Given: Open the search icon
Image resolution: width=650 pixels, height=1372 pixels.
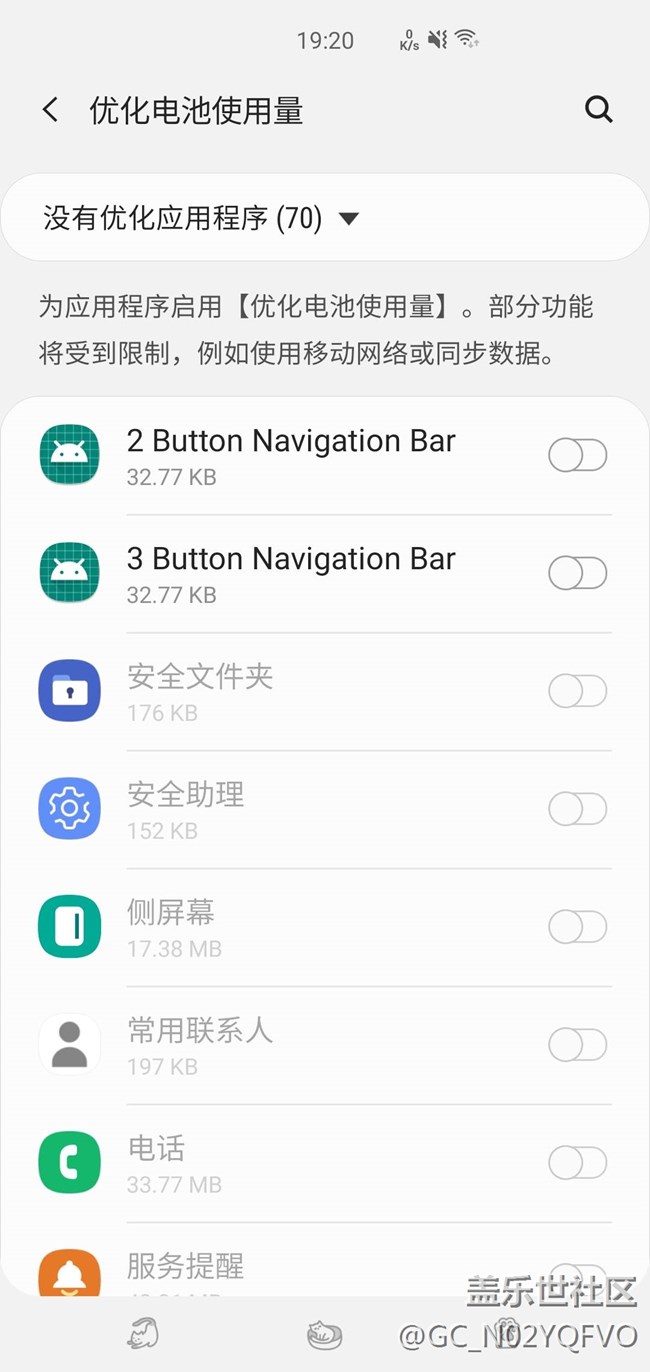Looking at the screenshot, I should click(598, 109).
